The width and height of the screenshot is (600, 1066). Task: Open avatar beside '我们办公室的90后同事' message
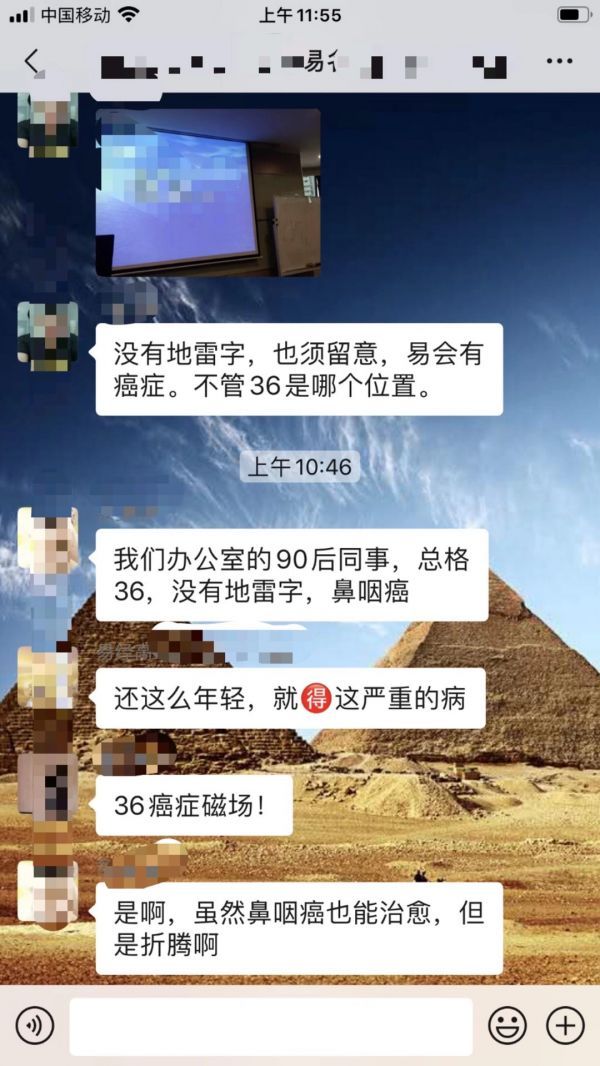pos(47,541)
